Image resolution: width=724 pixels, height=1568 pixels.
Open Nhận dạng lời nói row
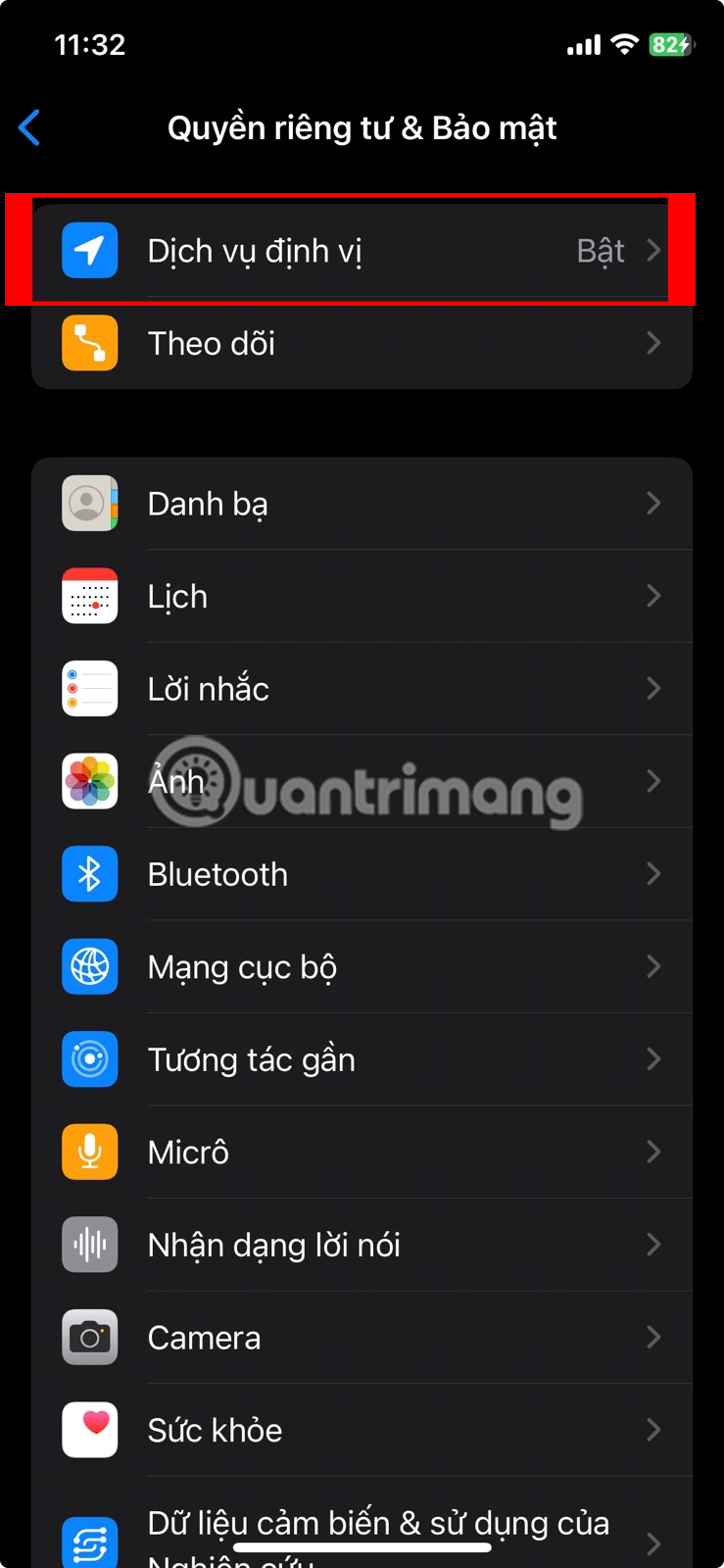[361, 1245]
